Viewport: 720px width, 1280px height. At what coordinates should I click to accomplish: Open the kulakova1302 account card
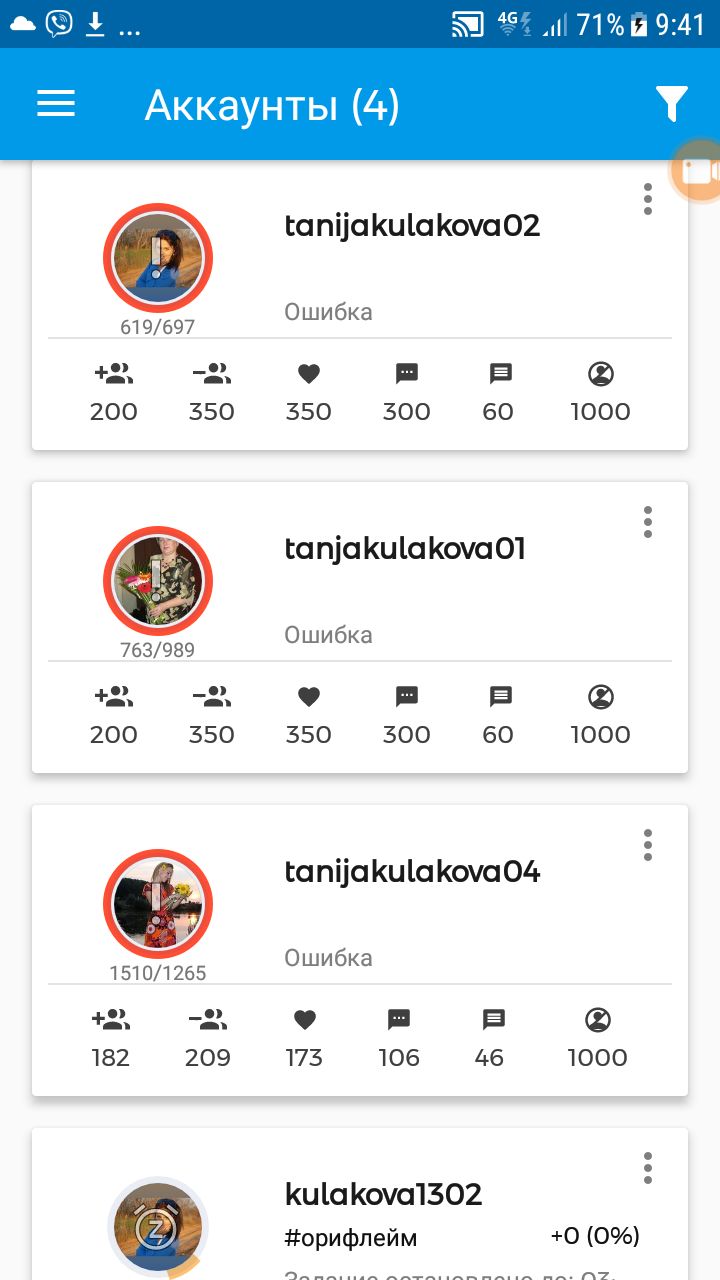360,1204
